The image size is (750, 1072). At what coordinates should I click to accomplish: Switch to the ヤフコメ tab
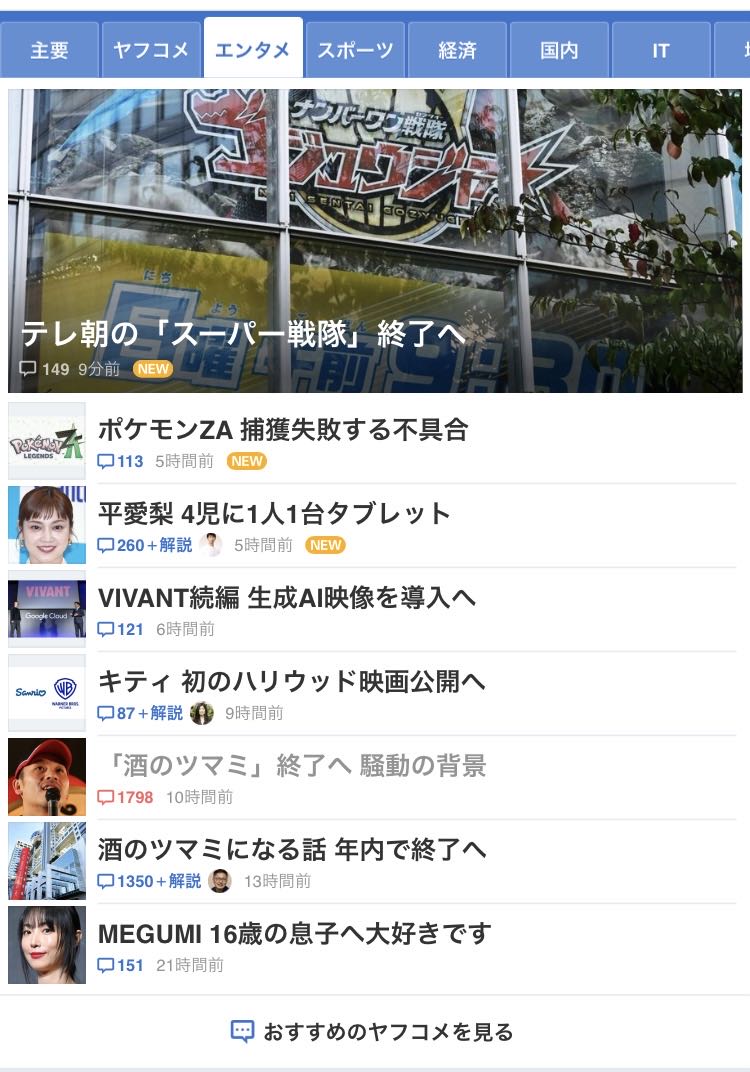(151, 50)
